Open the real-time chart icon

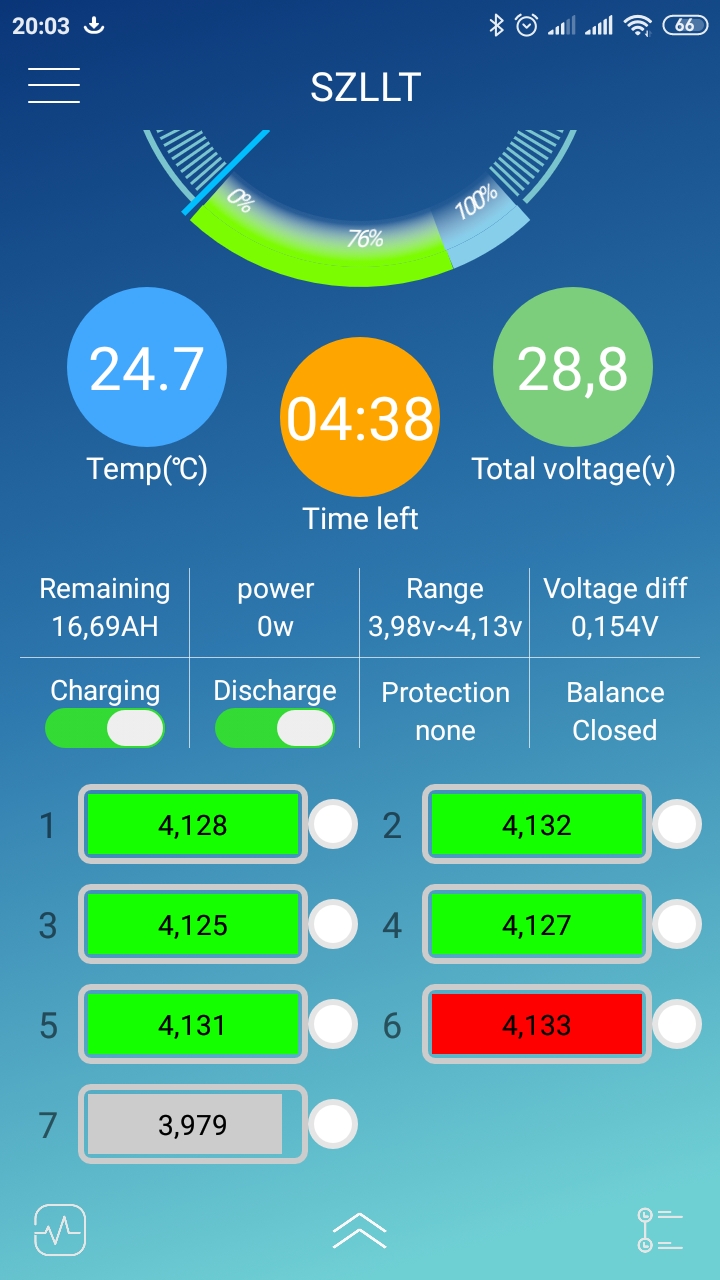60,1230
